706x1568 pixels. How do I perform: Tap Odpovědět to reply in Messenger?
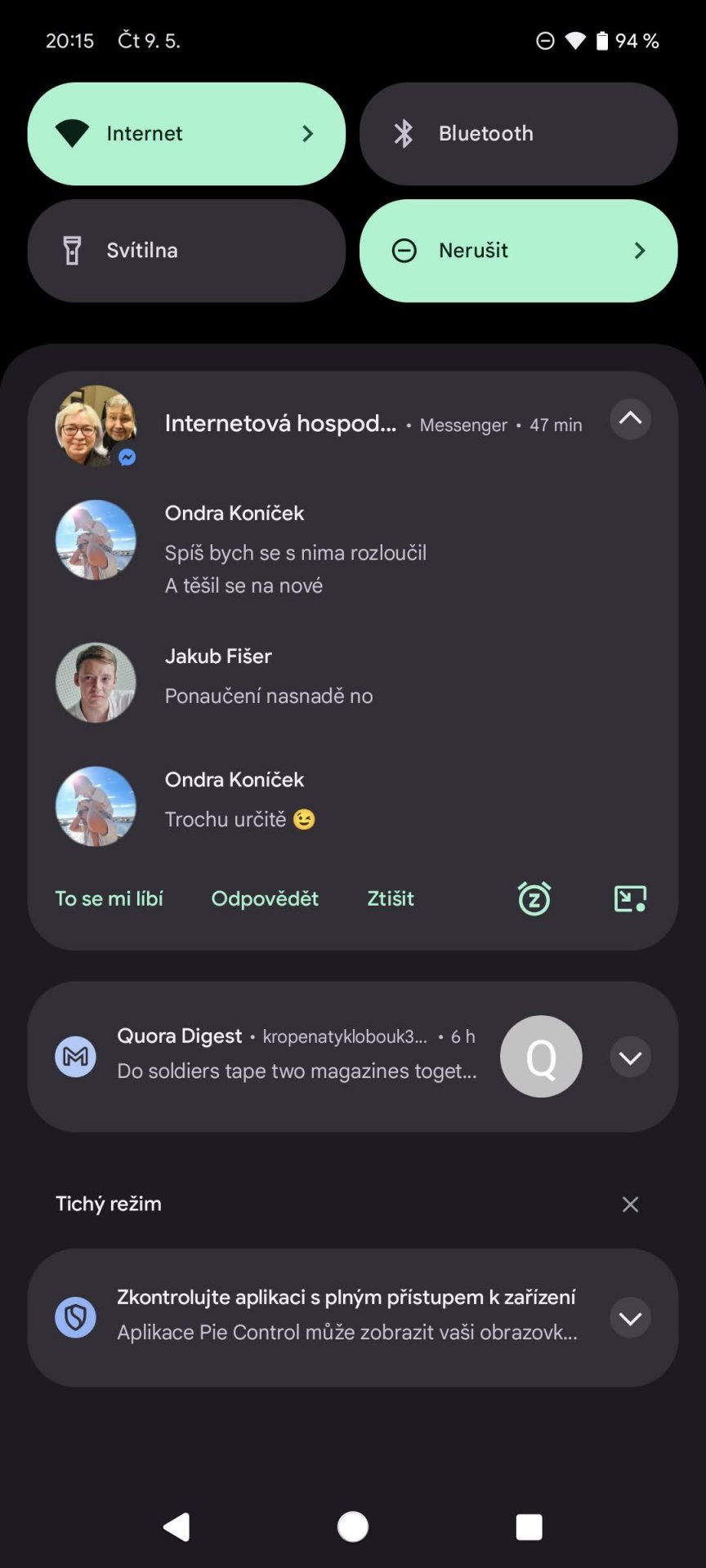(265, 898)
